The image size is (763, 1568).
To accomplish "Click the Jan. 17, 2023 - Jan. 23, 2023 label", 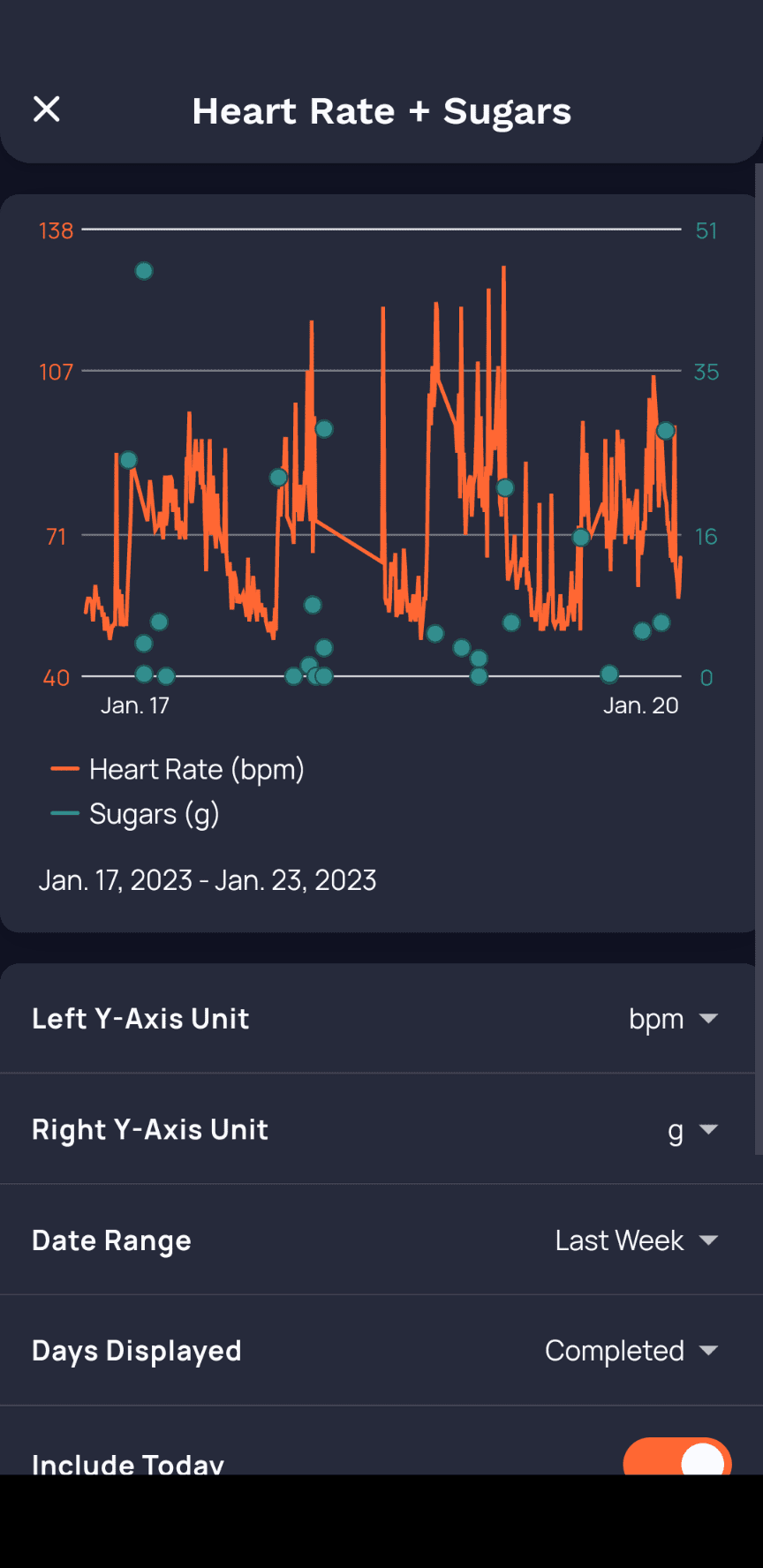I will click(208, 879).
